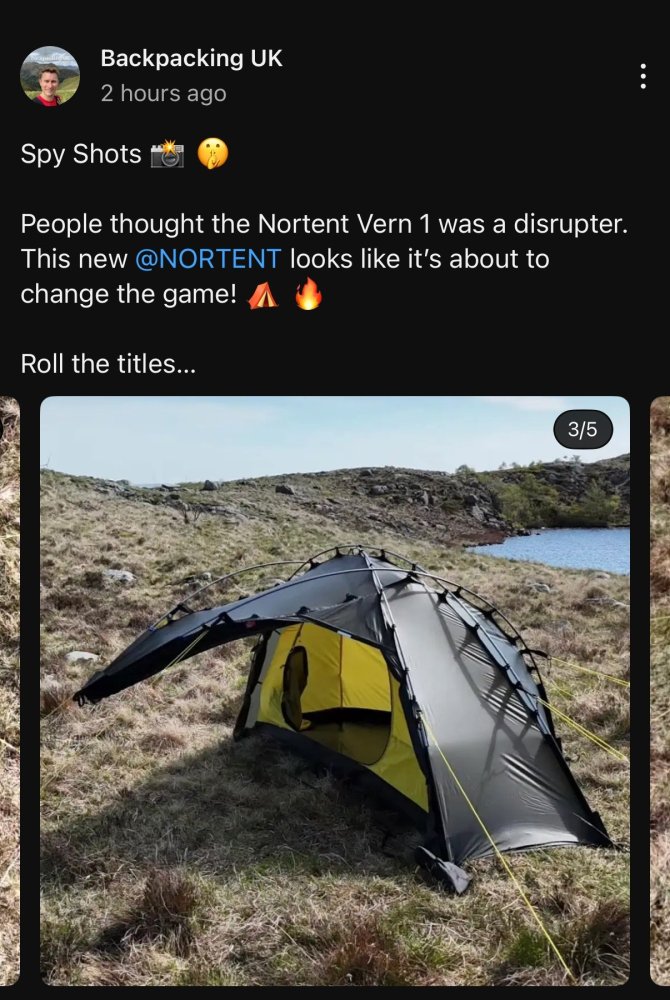Follow the @NORTENT mention link
This screenshot has height=1000, width=670.
(208, 259)
